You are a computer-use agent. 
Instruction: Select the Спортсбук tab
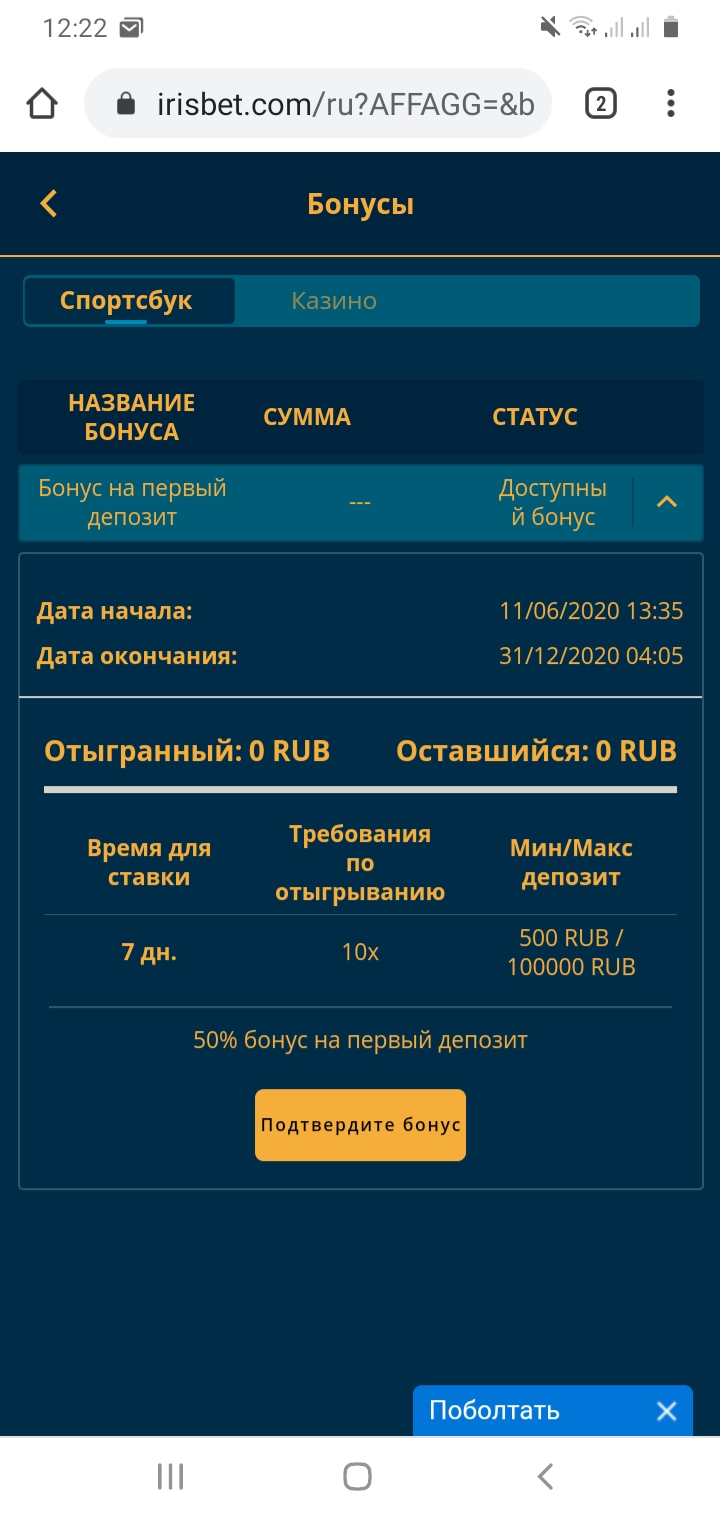(x=127, y=301)
